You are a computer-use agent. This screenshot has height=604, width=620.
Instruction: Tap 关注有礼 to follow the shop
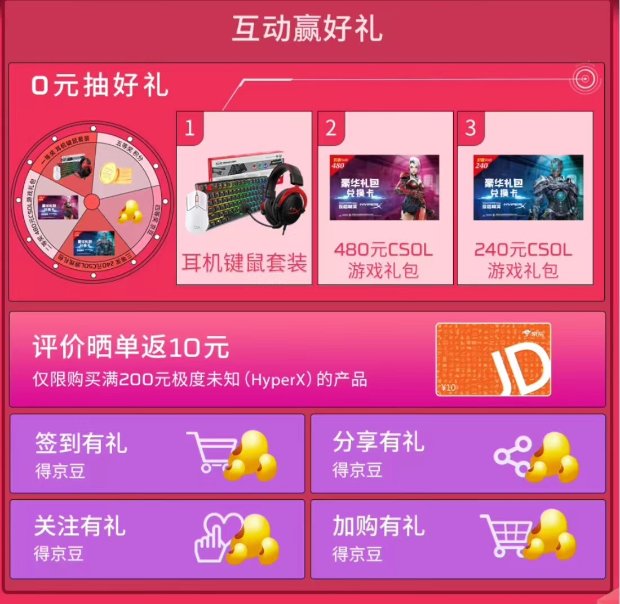pyautogui.click(x=158, y=539)
